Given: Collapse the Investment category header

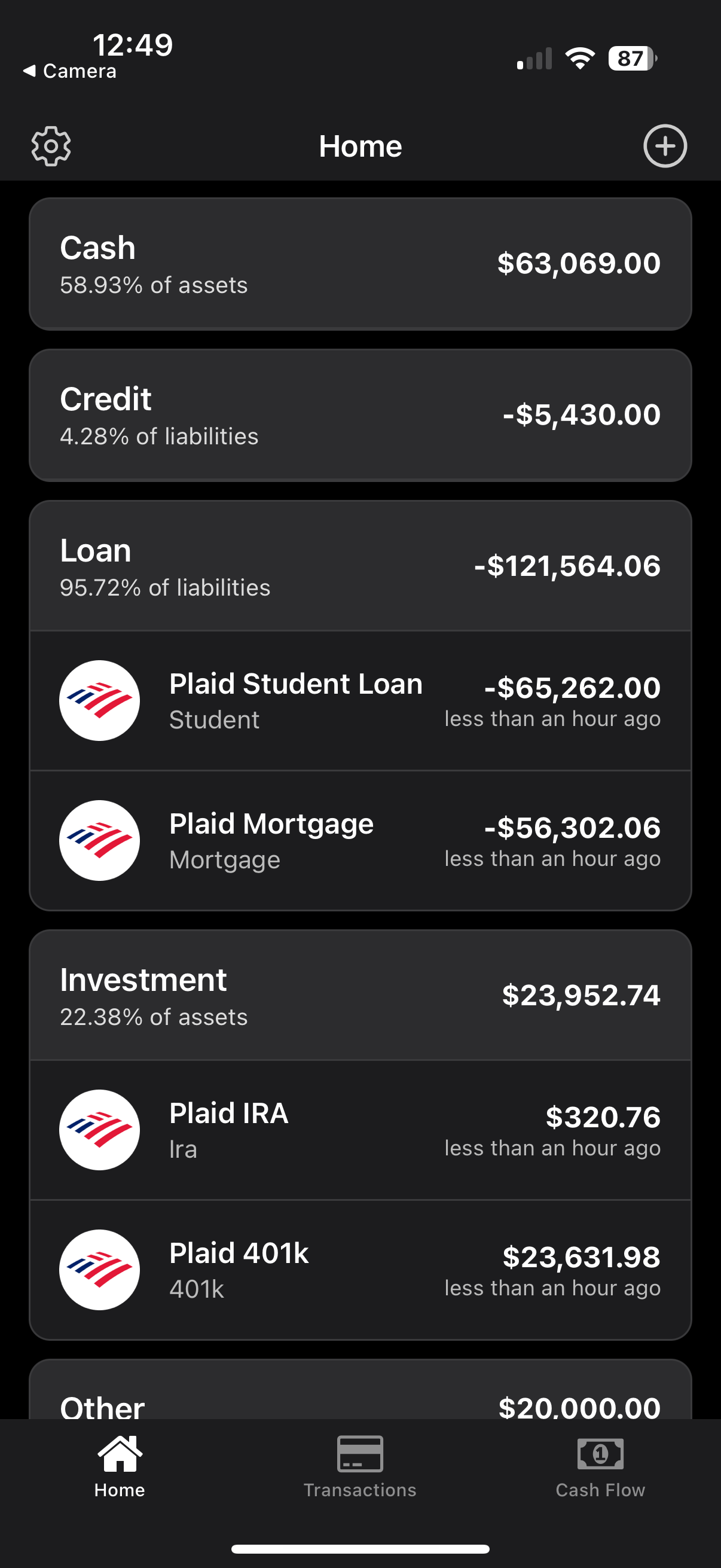Looking at the screenshot, I should [360, 996].
